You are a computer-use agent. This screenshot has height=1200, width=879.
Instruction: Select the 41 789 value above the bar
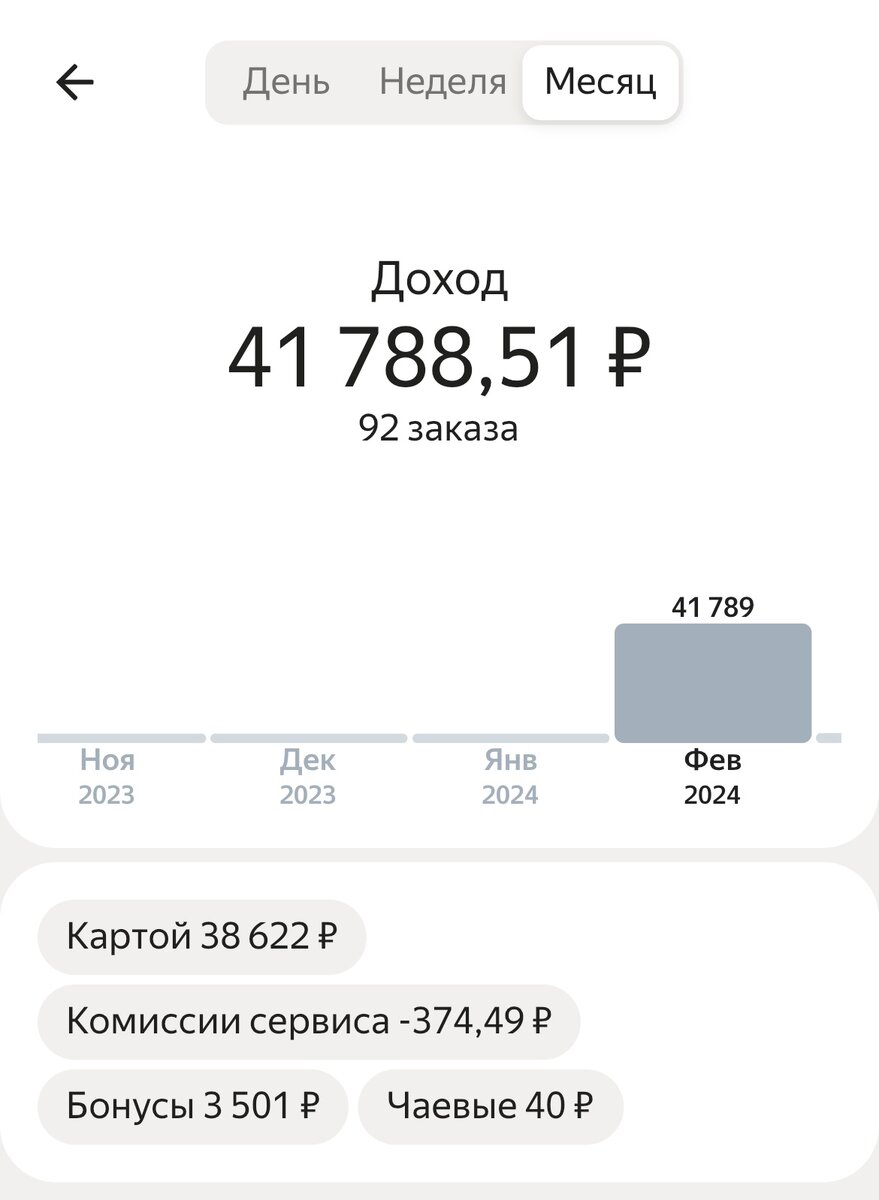714,606
